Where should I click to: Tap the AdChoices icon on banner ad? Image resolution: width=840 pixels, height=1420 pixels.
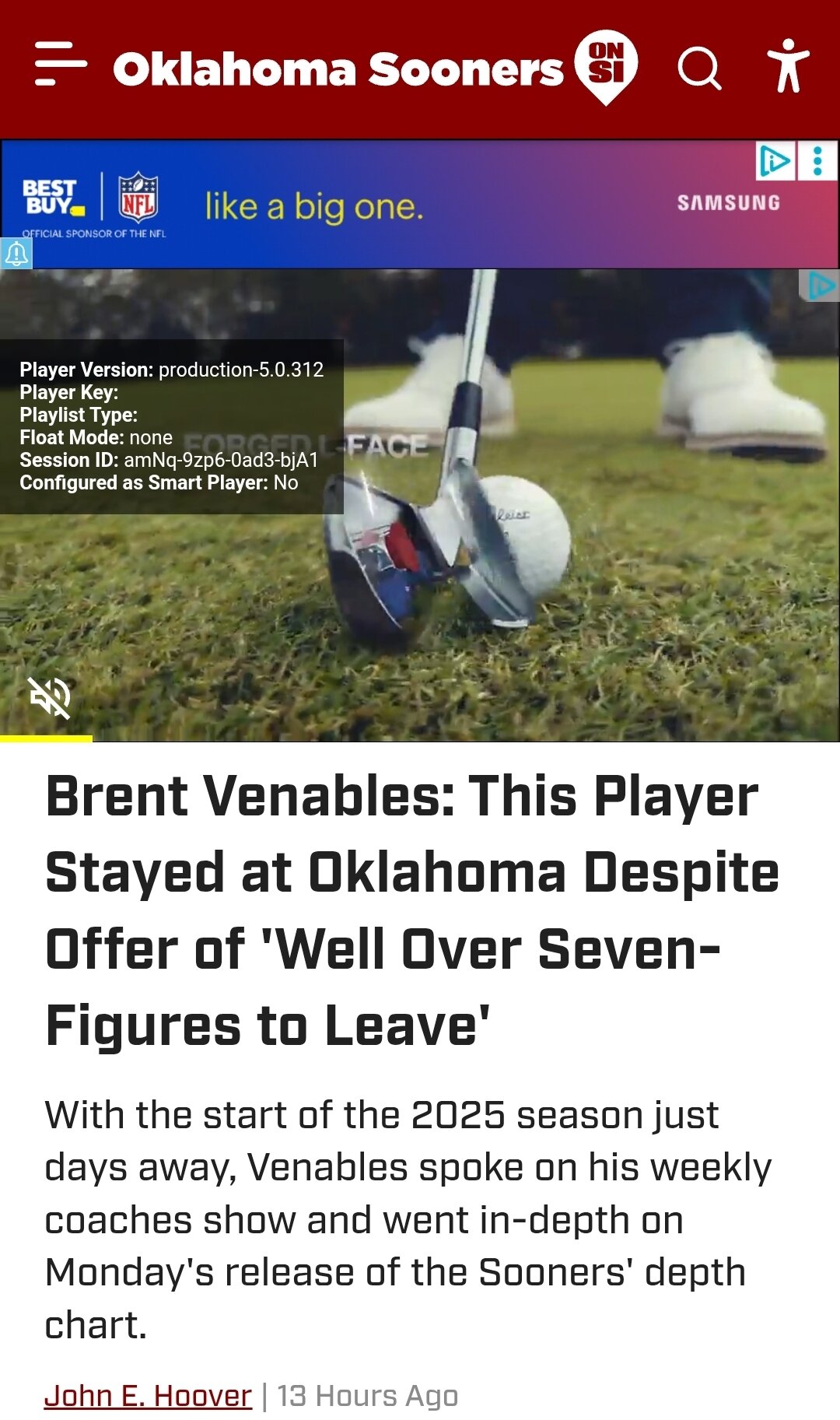pos(775,161)
